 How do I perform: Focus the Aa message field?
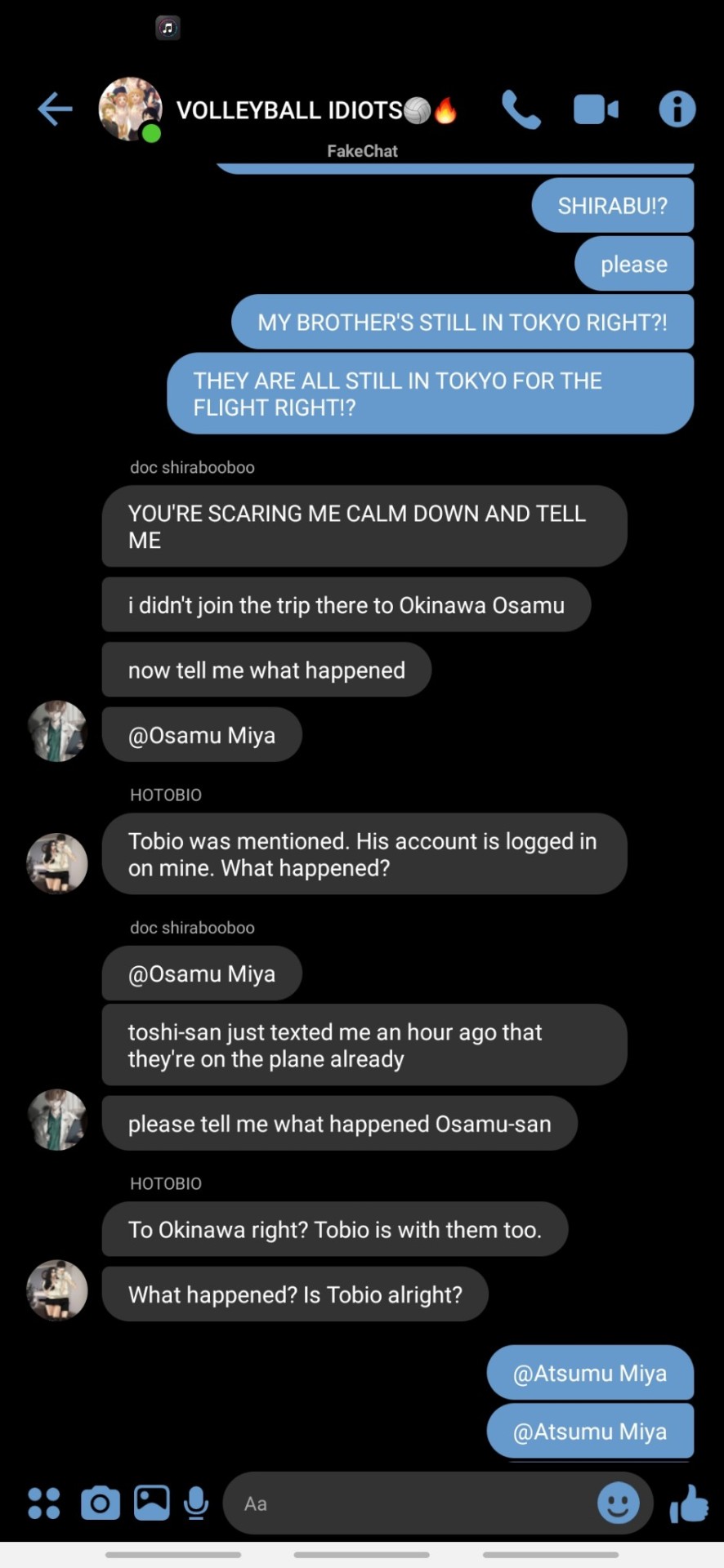[409, 1503]
